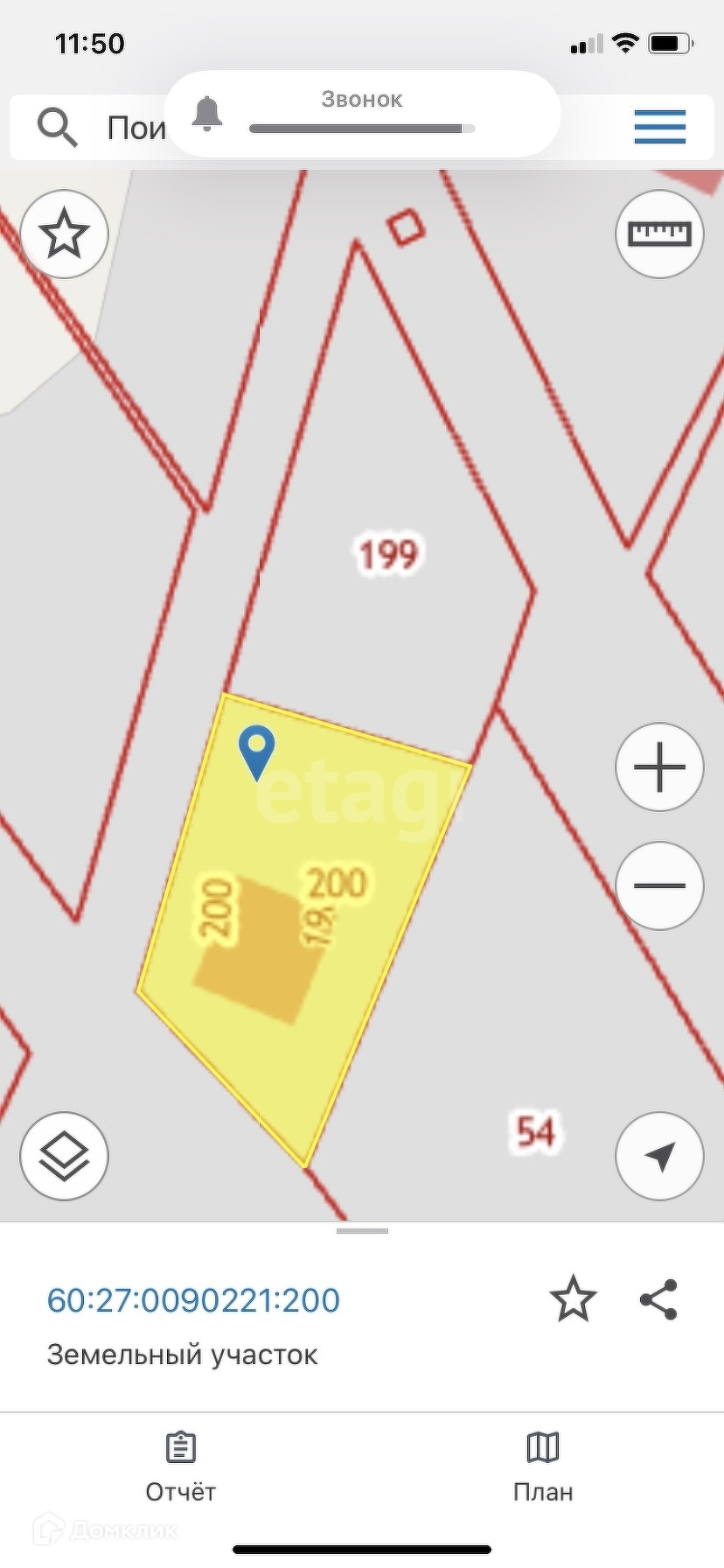Zoom in with the plus button
The width and height of the screenshot is (724, 1568).
coord(659,767)
